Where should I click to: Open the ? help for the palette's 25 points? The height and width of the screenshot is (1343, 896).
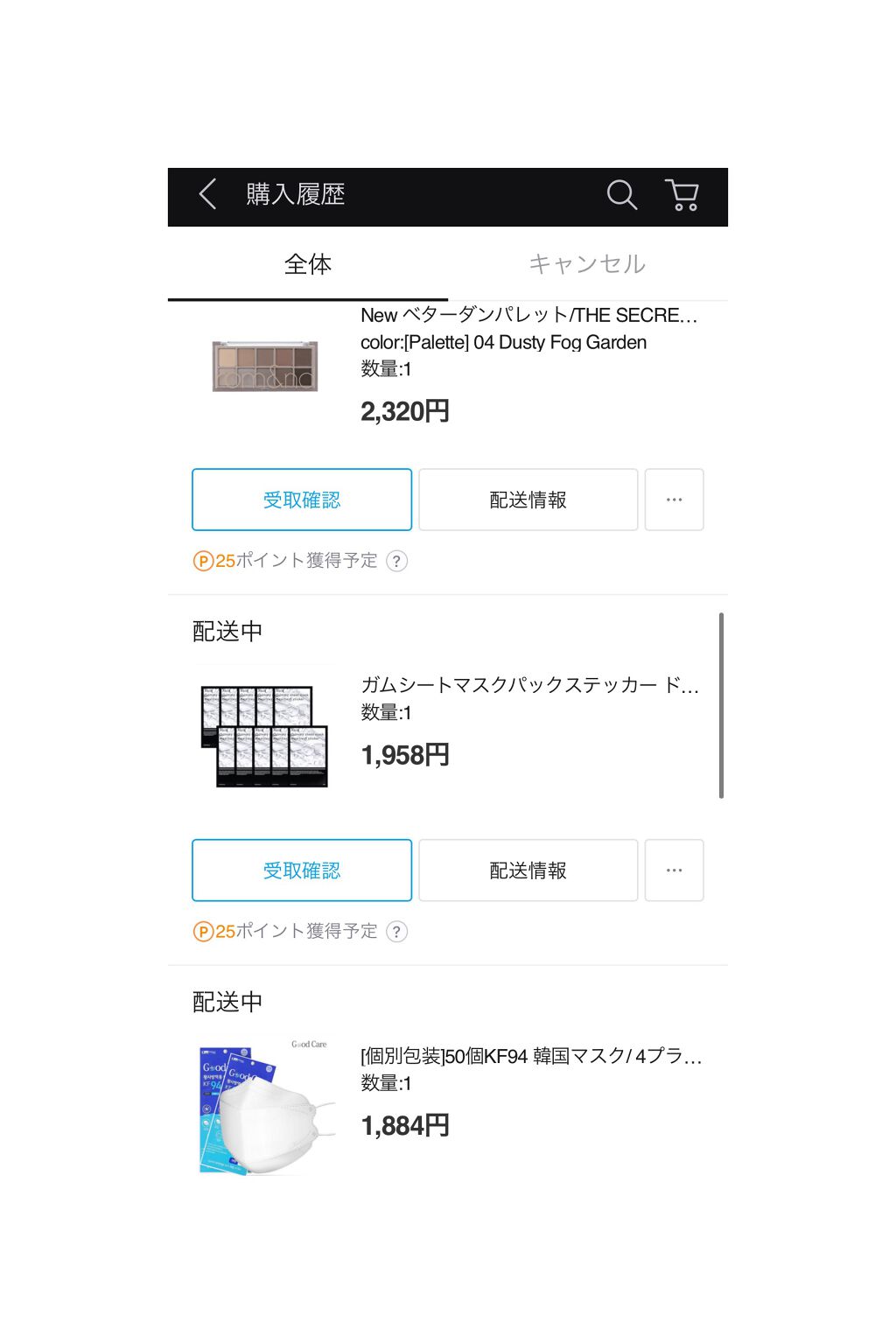click(x=398, y=561)
